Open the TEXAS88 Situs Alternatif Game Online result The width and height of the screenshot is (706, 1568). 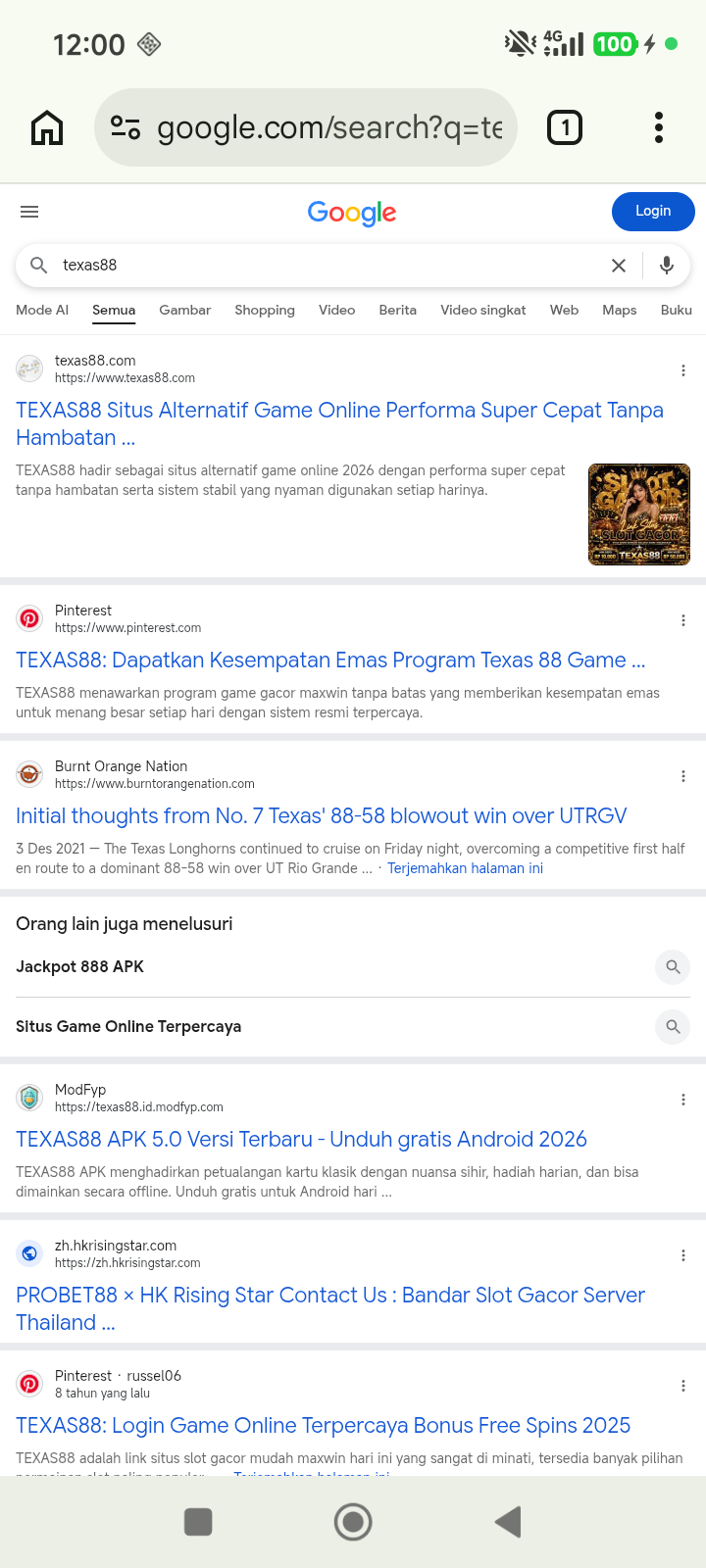click(x=339, y=423)
